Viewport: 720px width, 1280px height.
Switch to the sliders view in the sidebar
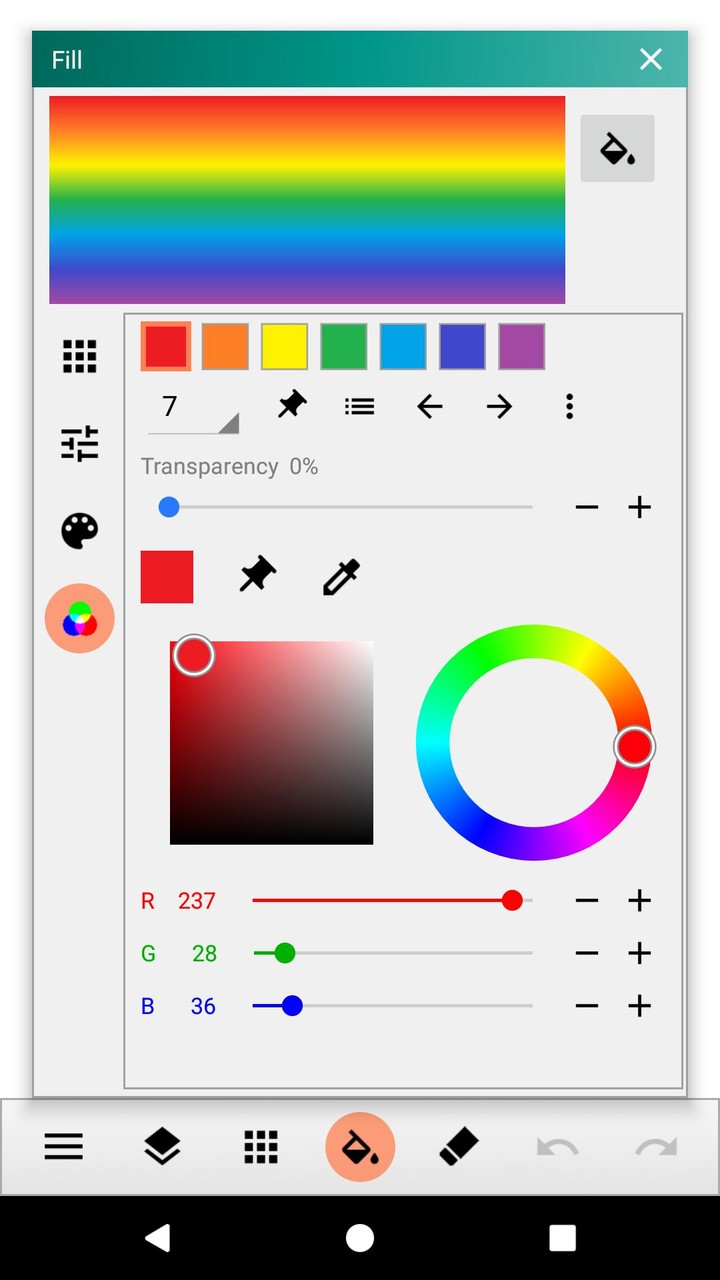pyautogui.click(x=79, y=444)
